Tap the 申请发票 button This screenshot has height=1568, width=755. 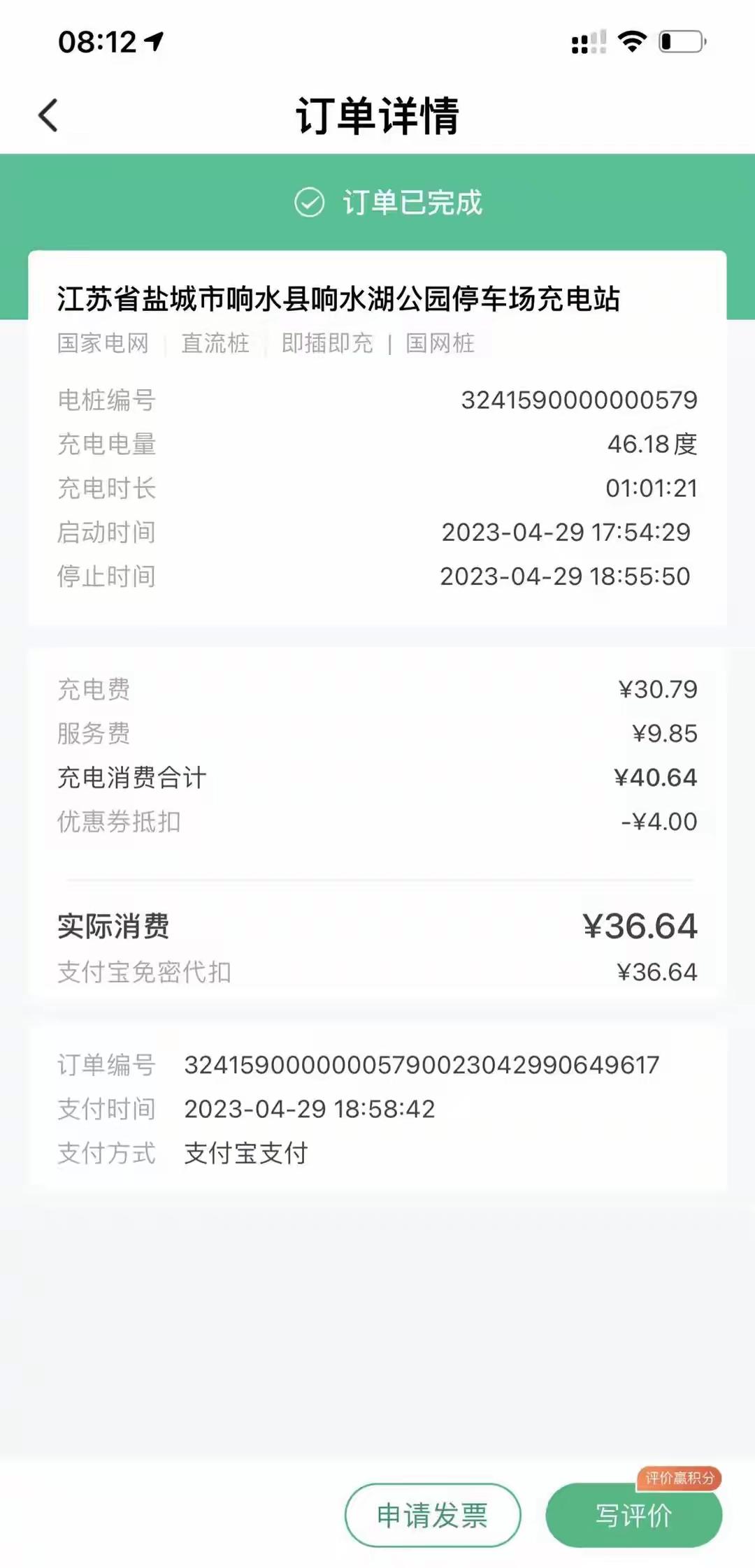pos(433,1515)
